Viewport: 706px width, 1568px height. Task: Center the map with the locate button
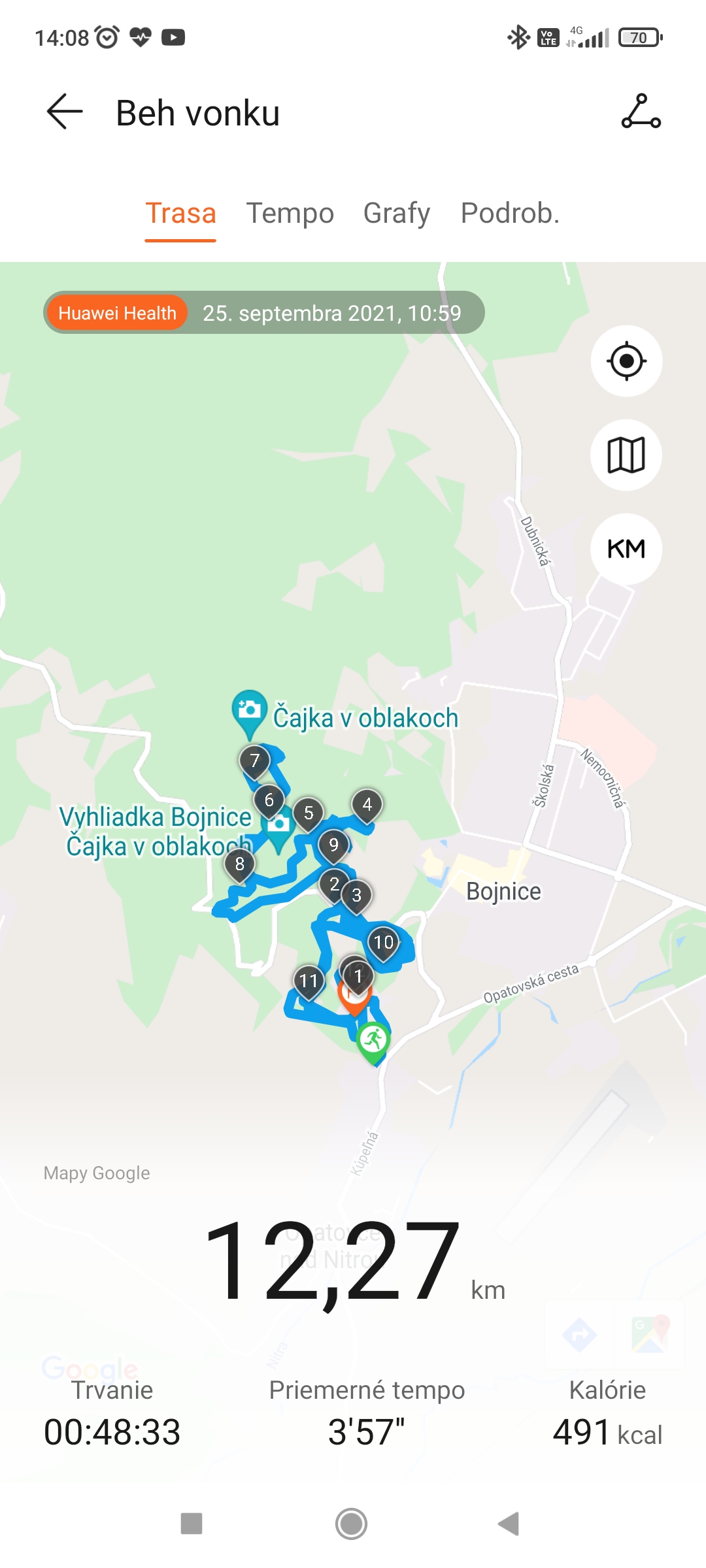tap(626, 361)
